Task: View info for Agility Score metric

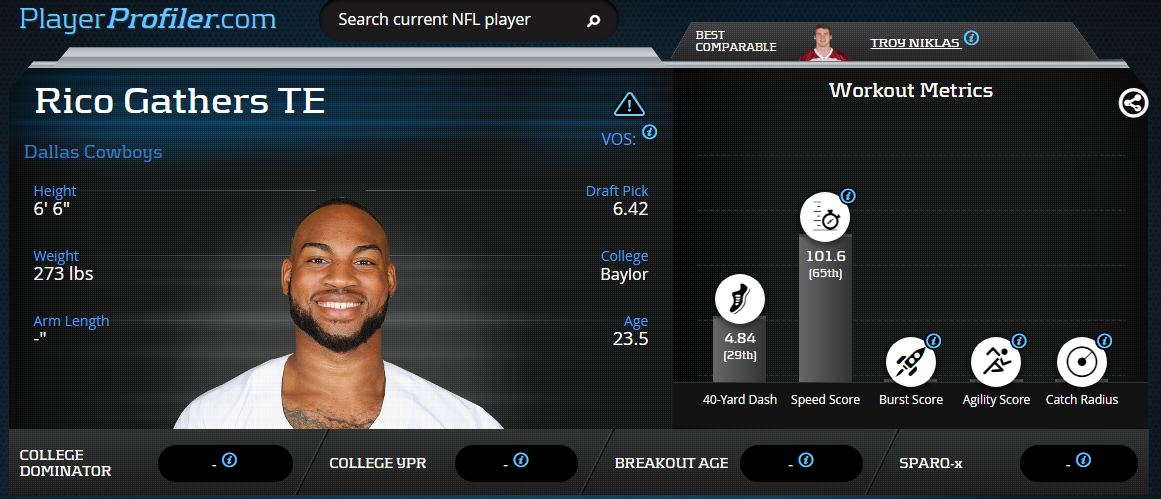Action: pyautogui.click(x=1019, y=341)
